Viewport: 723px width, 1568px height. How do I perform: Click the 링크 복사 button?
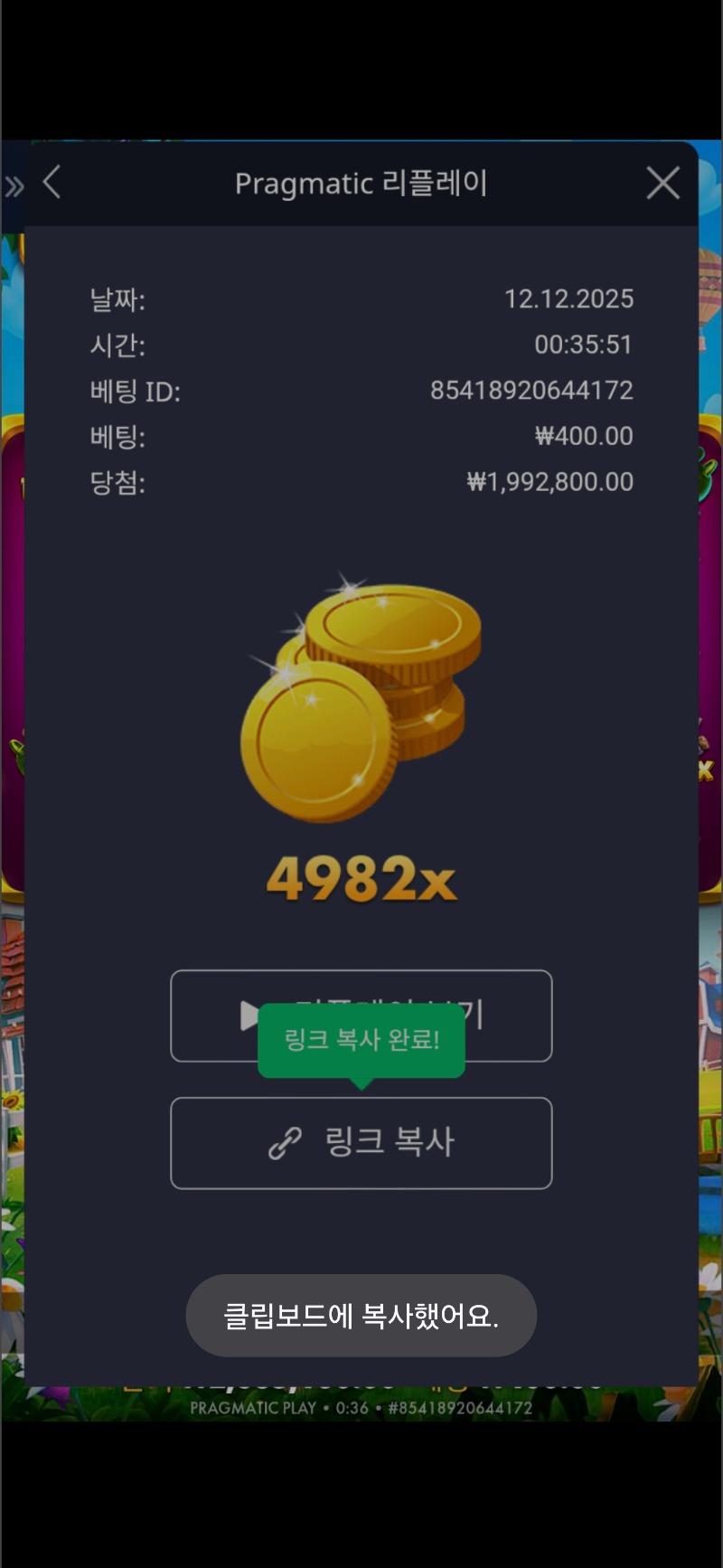coord(361,1141)
